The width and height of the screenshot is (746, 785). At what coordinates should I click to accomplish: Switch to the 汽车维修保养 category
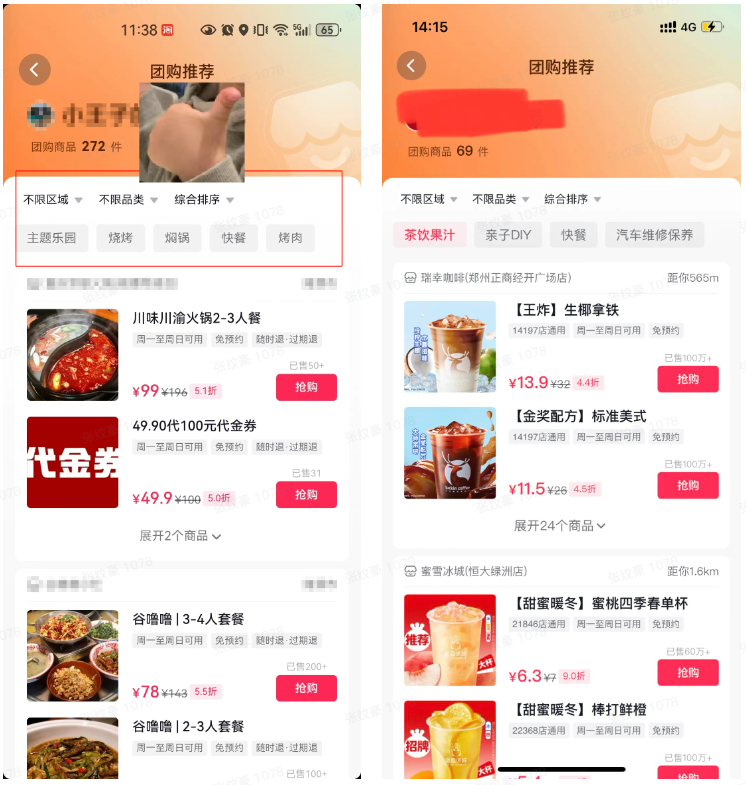tap(654, 235)
